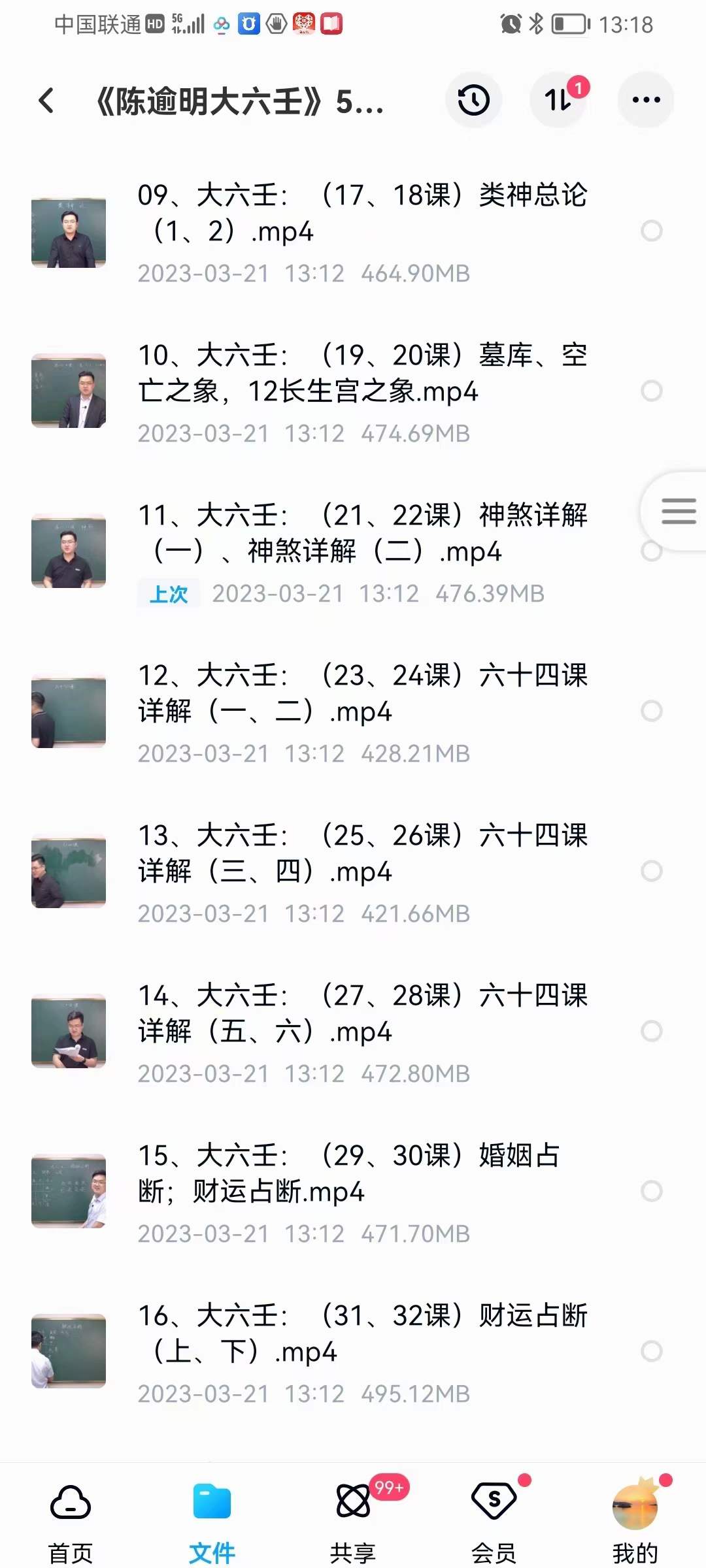Screen dimensions: 706x1568
Task: Select the checkbox for file 09 类神总论
Action: coord(651,231)
